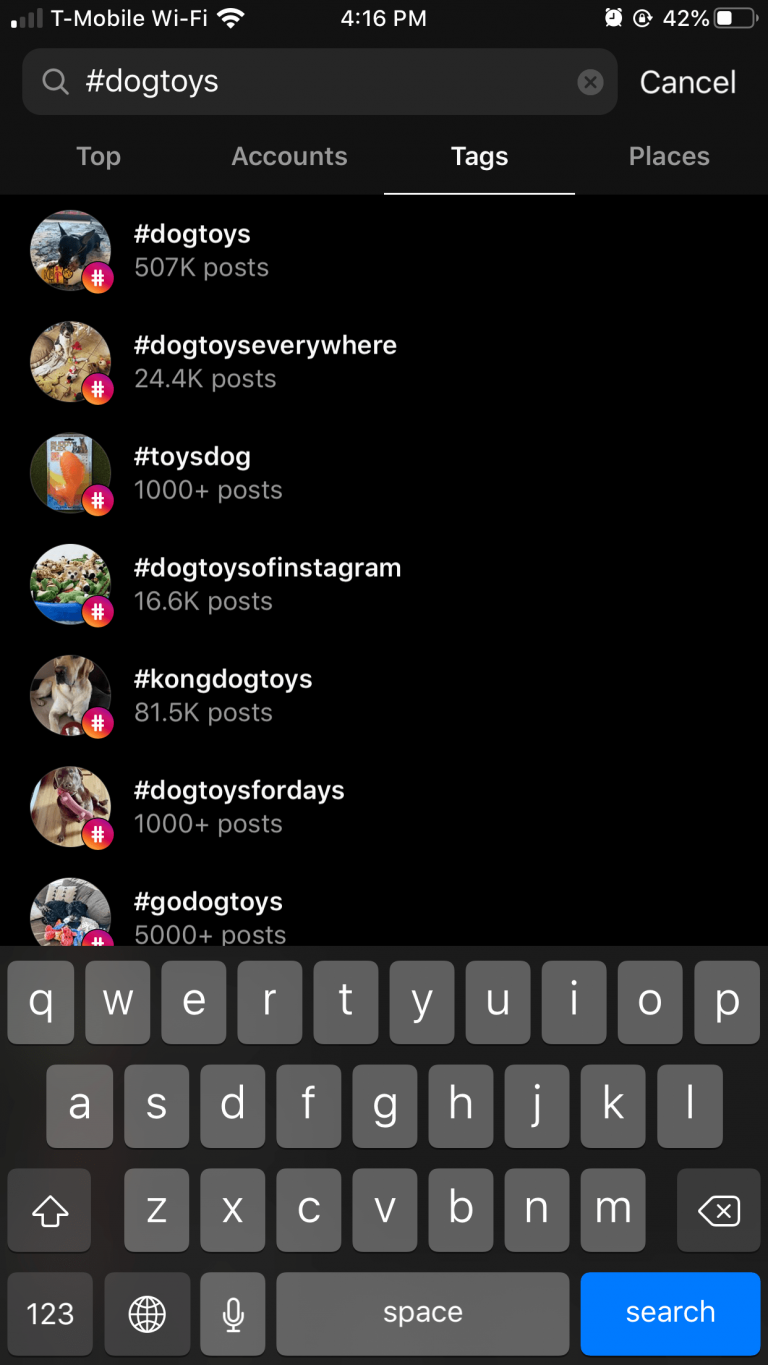Tap the globe key to switch keyboard language
Screen dimensions: 768x1365
[x=146, y=1314]
